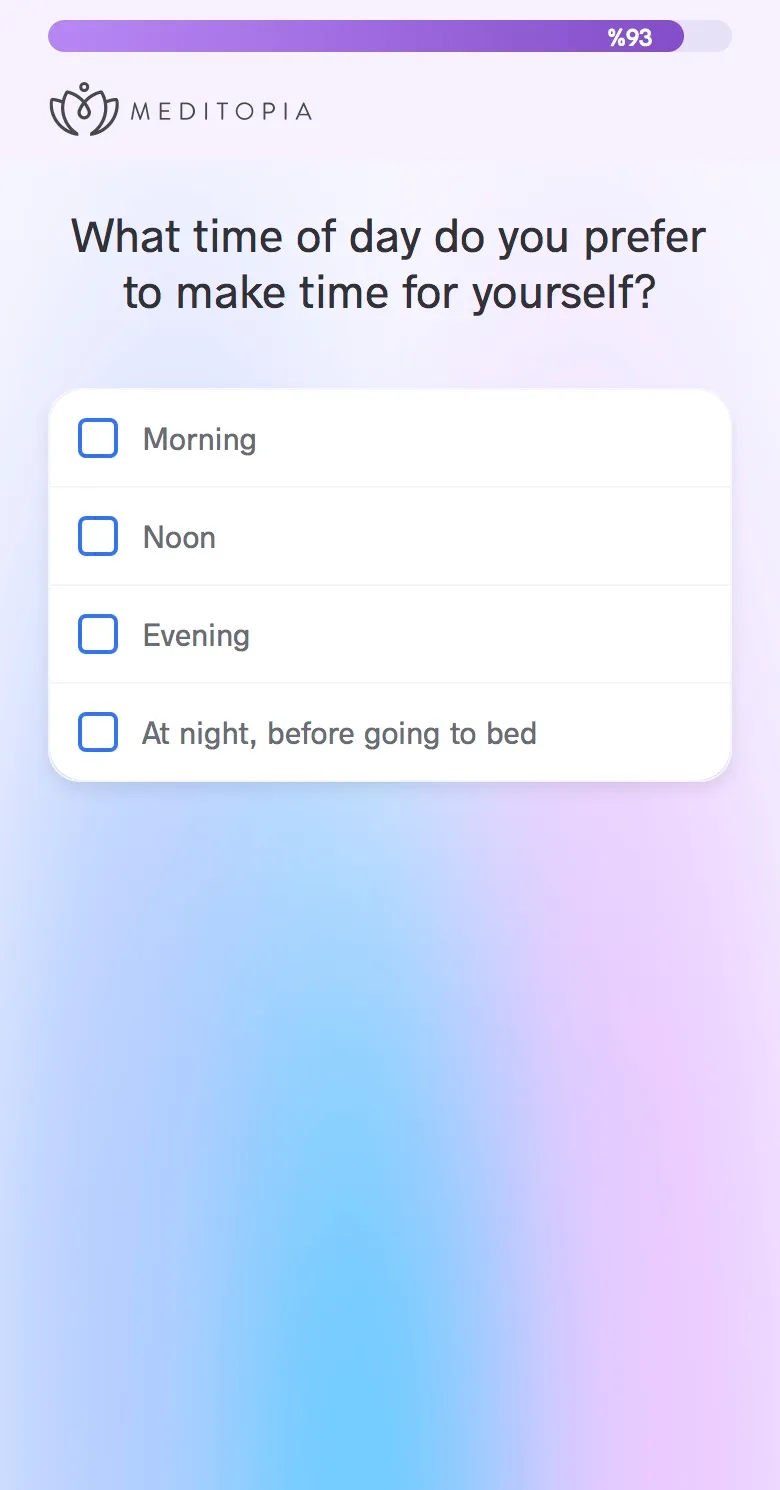Select the Noon checkbox
The width and height of the screenshot is (780, 1490).
[98, 536]
